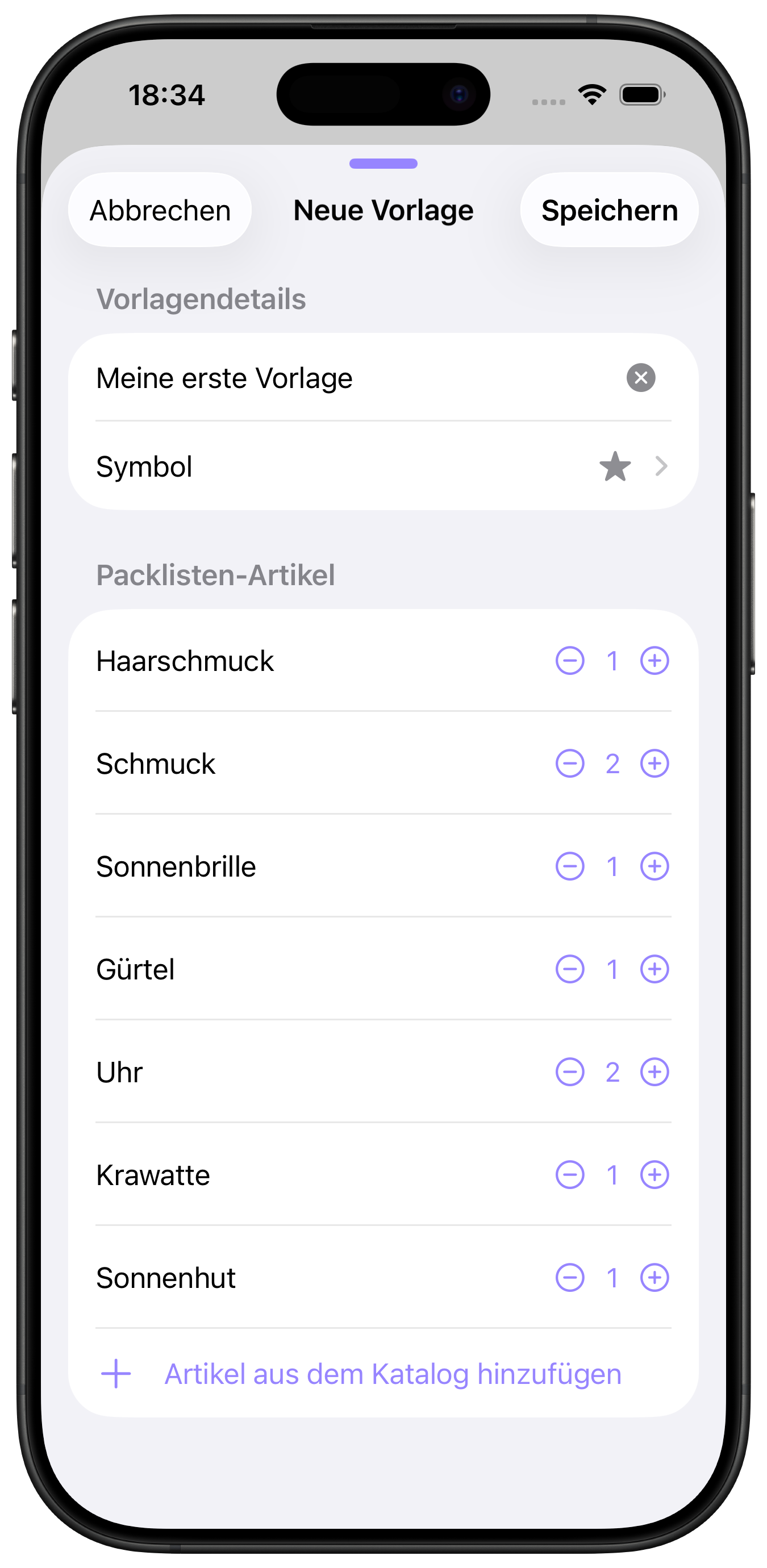Image resolution: width=767 pixels, height=1568 pixels.
Task: Decrease the Schmuck quantity
Action: 570,764
